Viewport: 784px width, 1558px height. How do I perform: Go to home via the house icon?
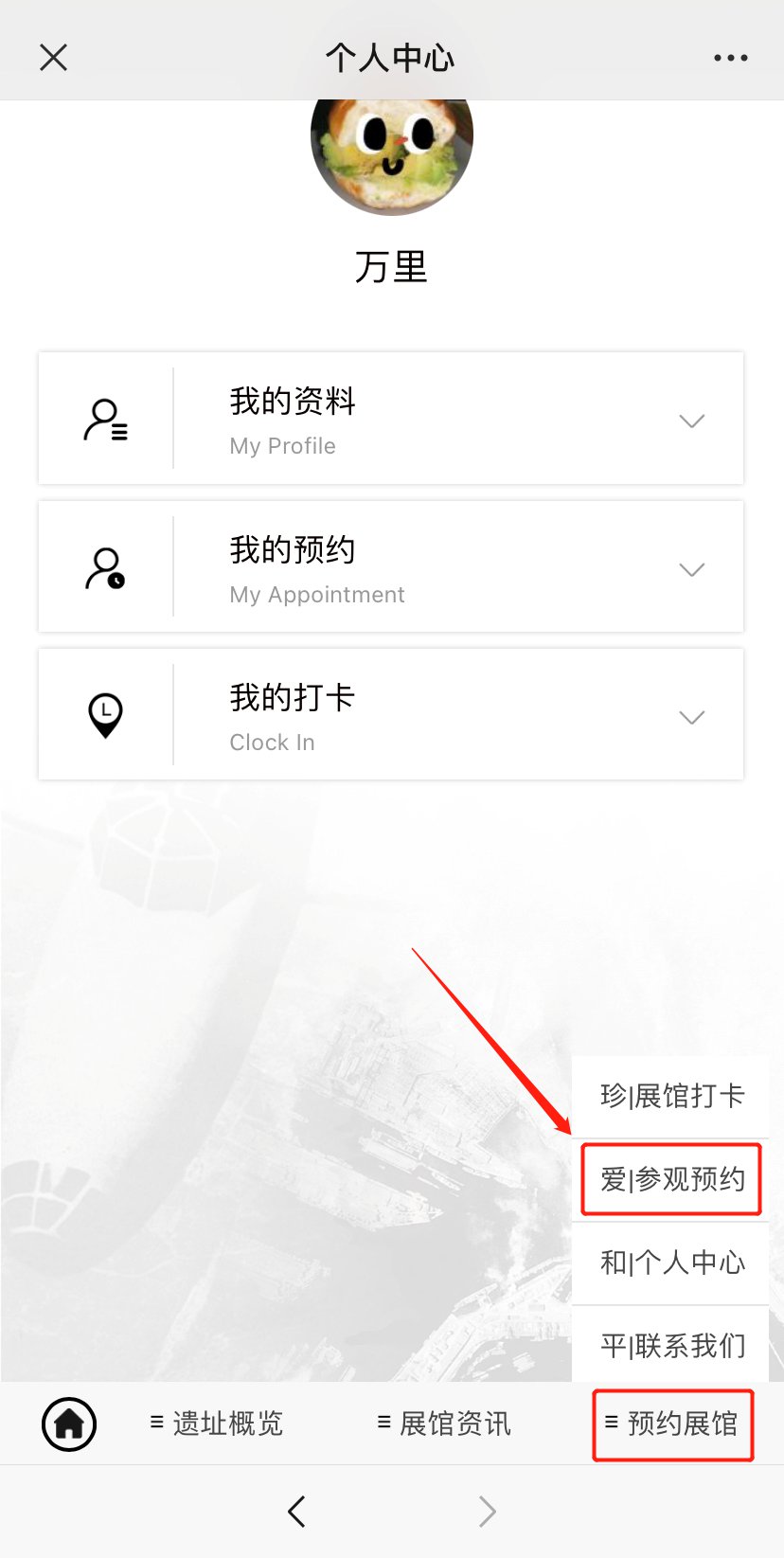tap(69, 1424)
